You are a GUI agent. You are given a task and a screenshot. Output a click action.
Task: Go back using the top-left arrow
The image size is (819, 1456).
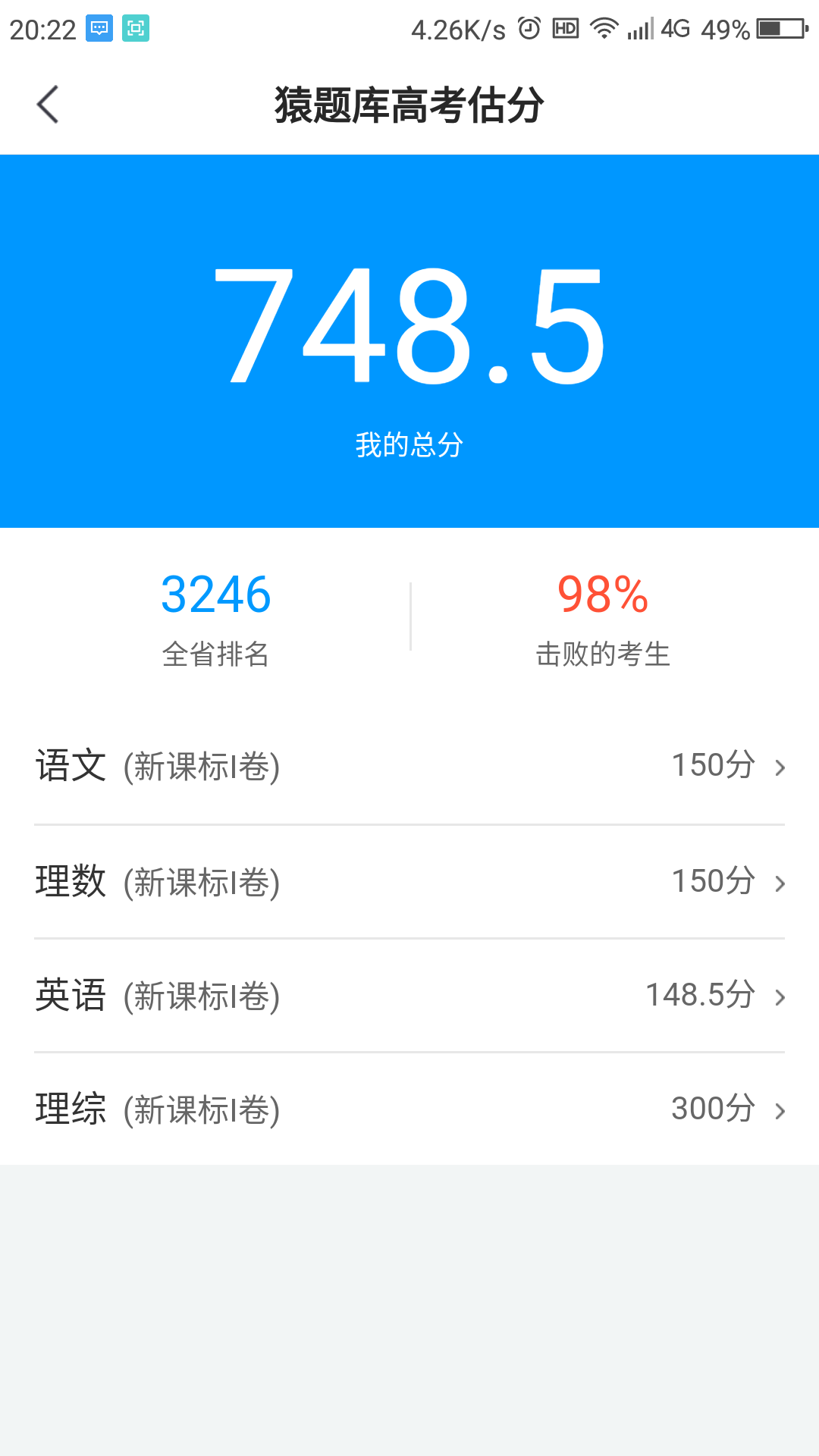(x=48, y=104)
